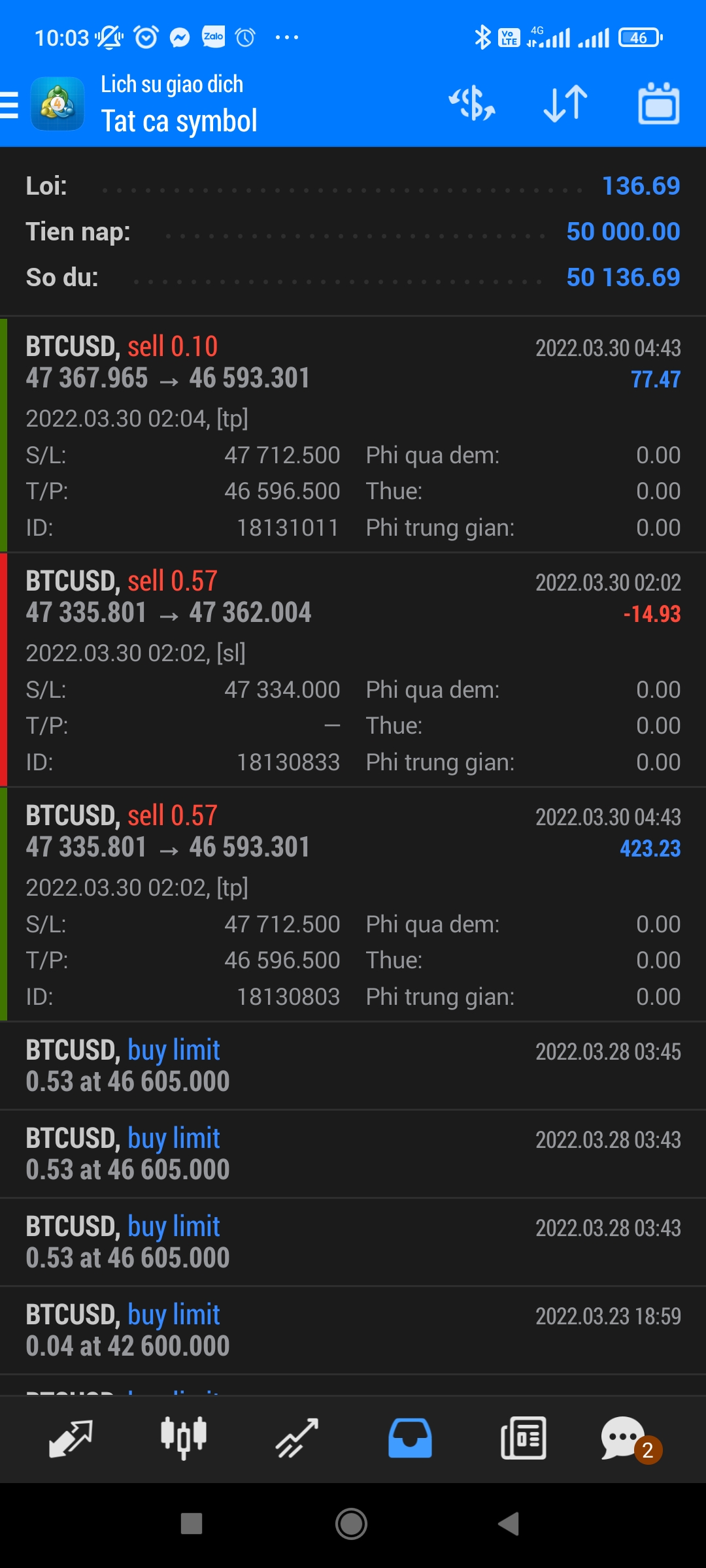Viewport: 706px width, 1568px height.
Task: Switch to the Chart candlestick tab
Action: coord(184,1439)
